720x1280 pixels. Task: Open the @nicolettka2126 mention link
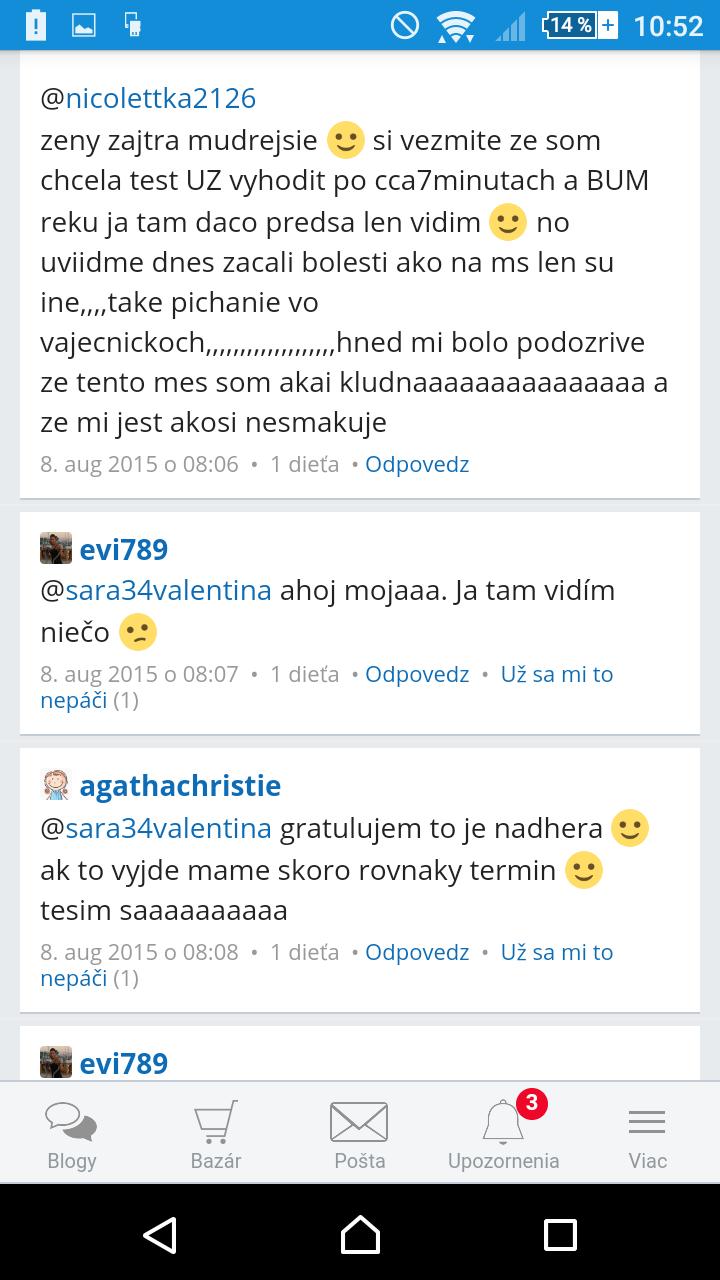point(148,98)
